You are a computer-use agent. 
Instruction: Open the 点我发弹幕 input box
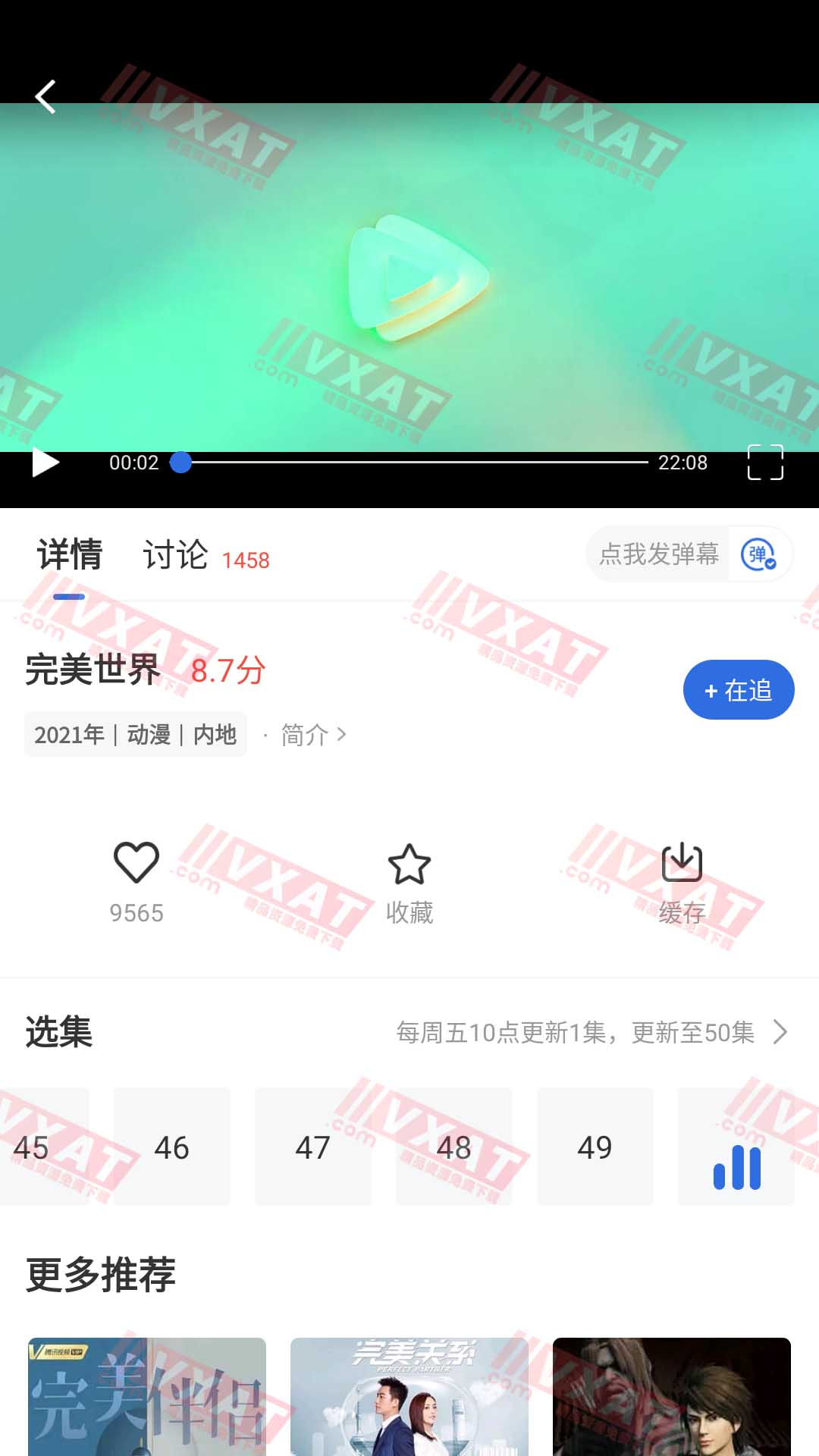658,554
